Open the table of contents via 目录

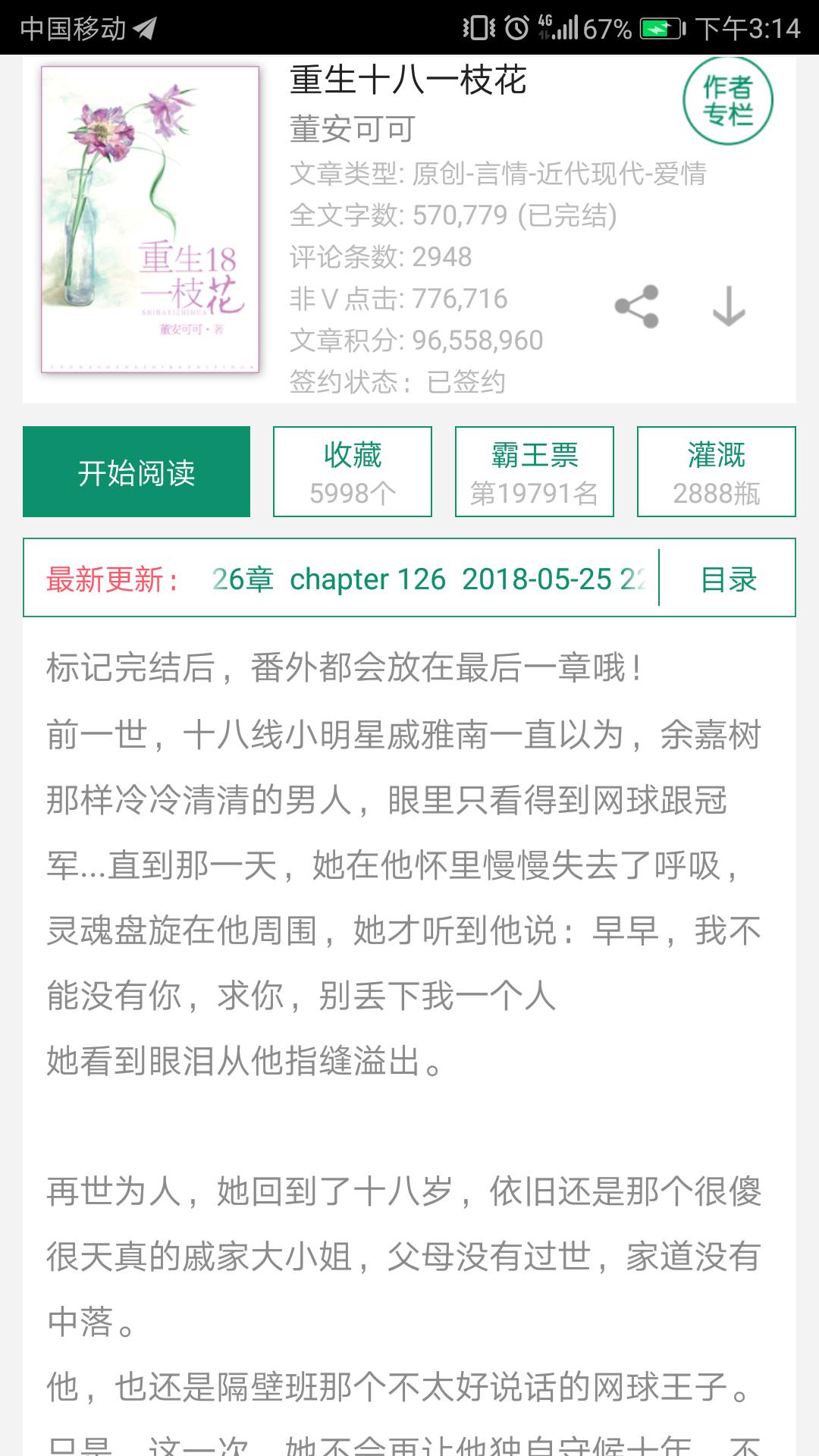pos(725,580)
